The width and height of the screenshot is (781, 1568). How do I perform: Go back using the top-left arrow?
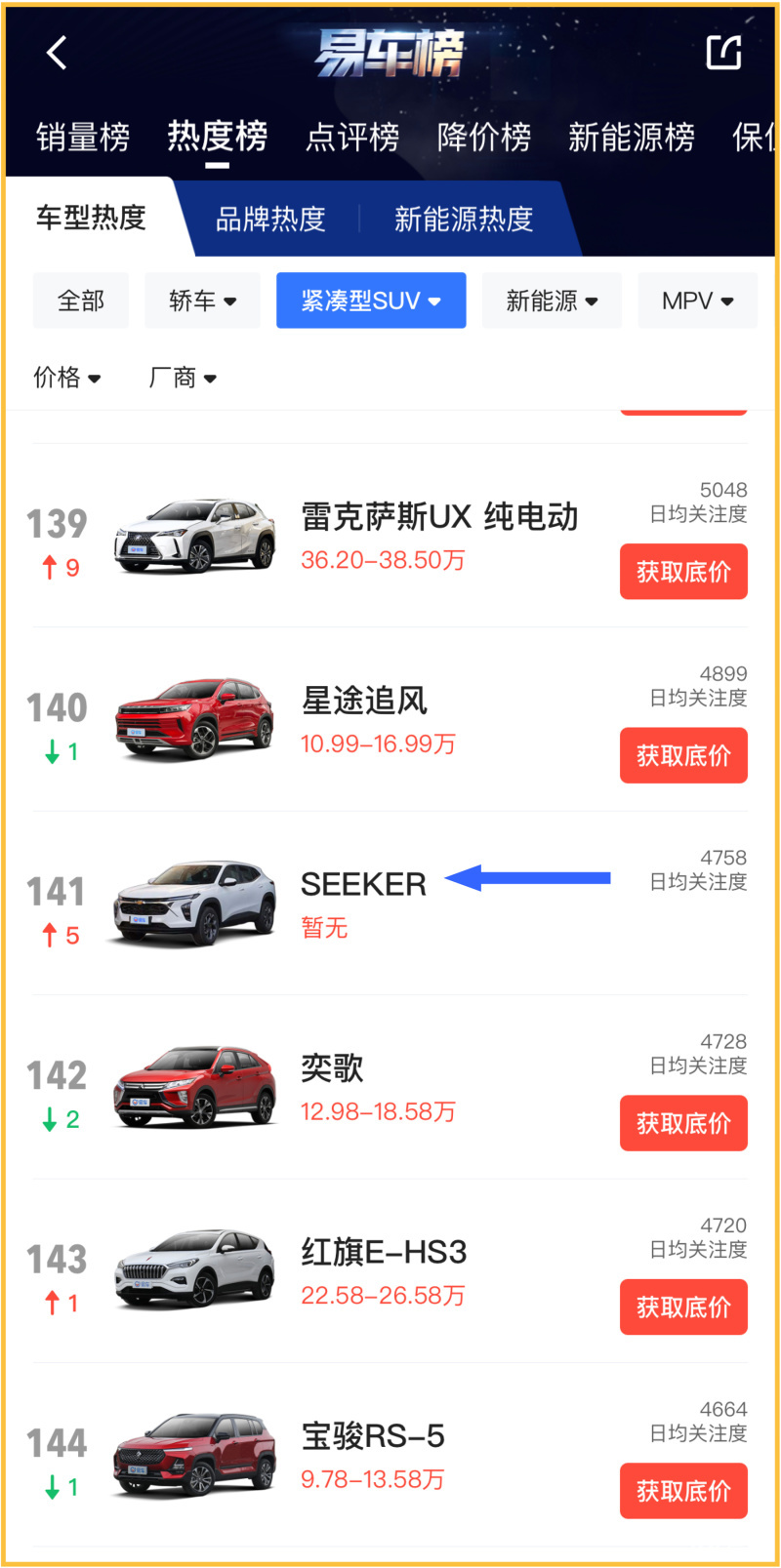(x=57, y=53)
